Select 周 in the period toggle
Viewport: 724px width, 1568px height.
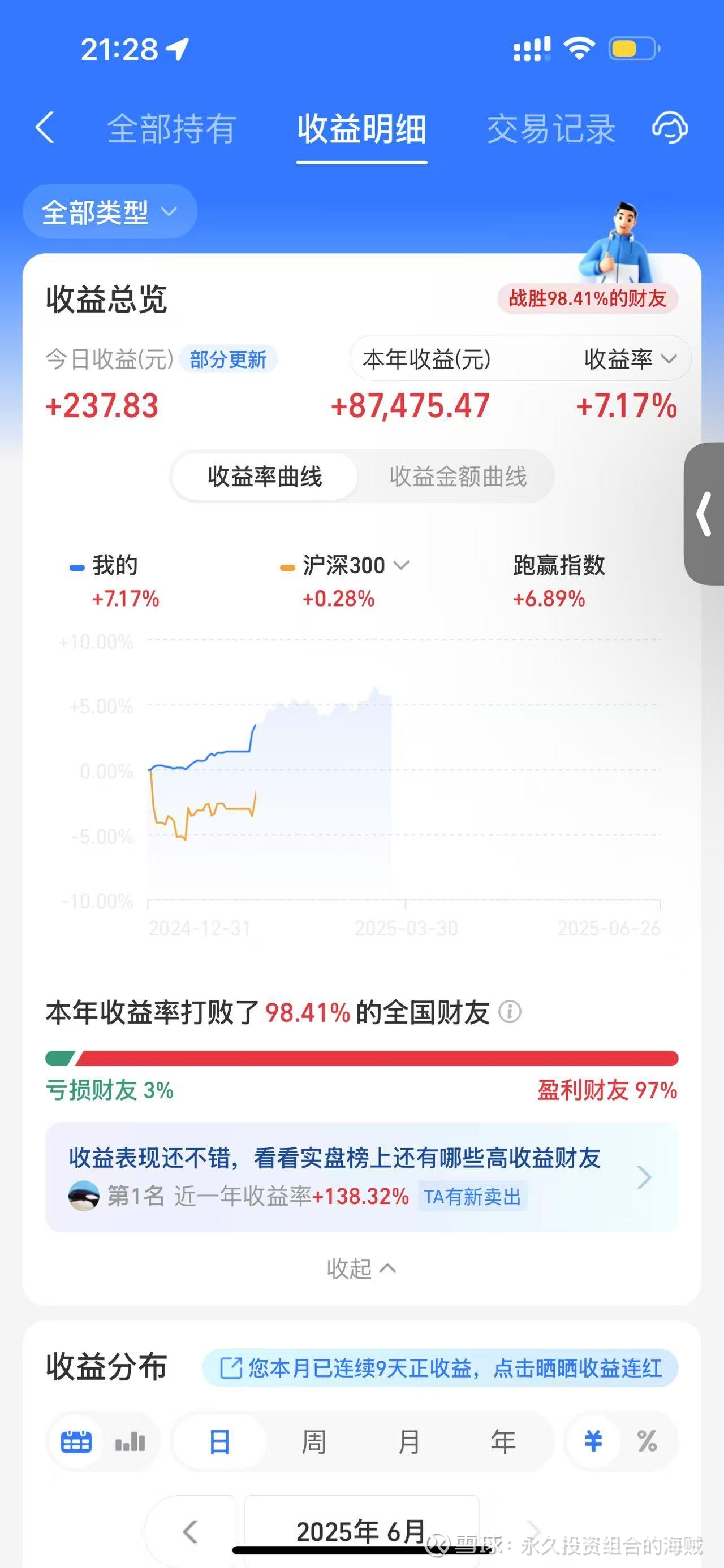coord(314,1441)
